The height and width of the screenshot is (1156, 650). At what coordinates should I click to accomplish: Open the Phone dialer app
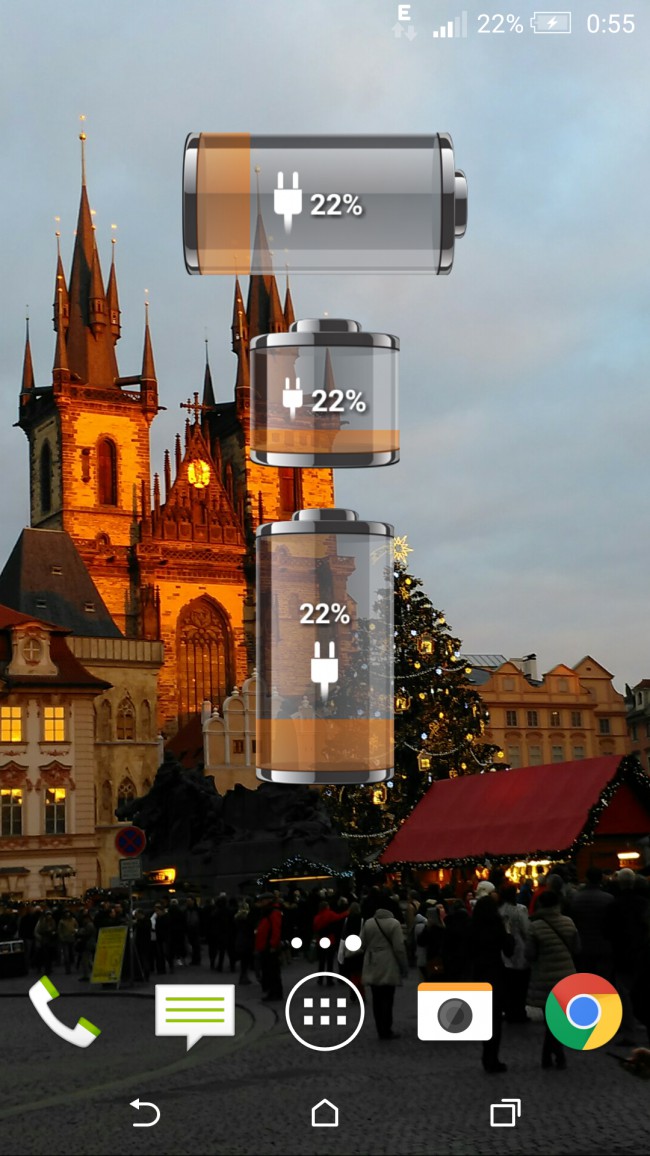[64, 1012]
